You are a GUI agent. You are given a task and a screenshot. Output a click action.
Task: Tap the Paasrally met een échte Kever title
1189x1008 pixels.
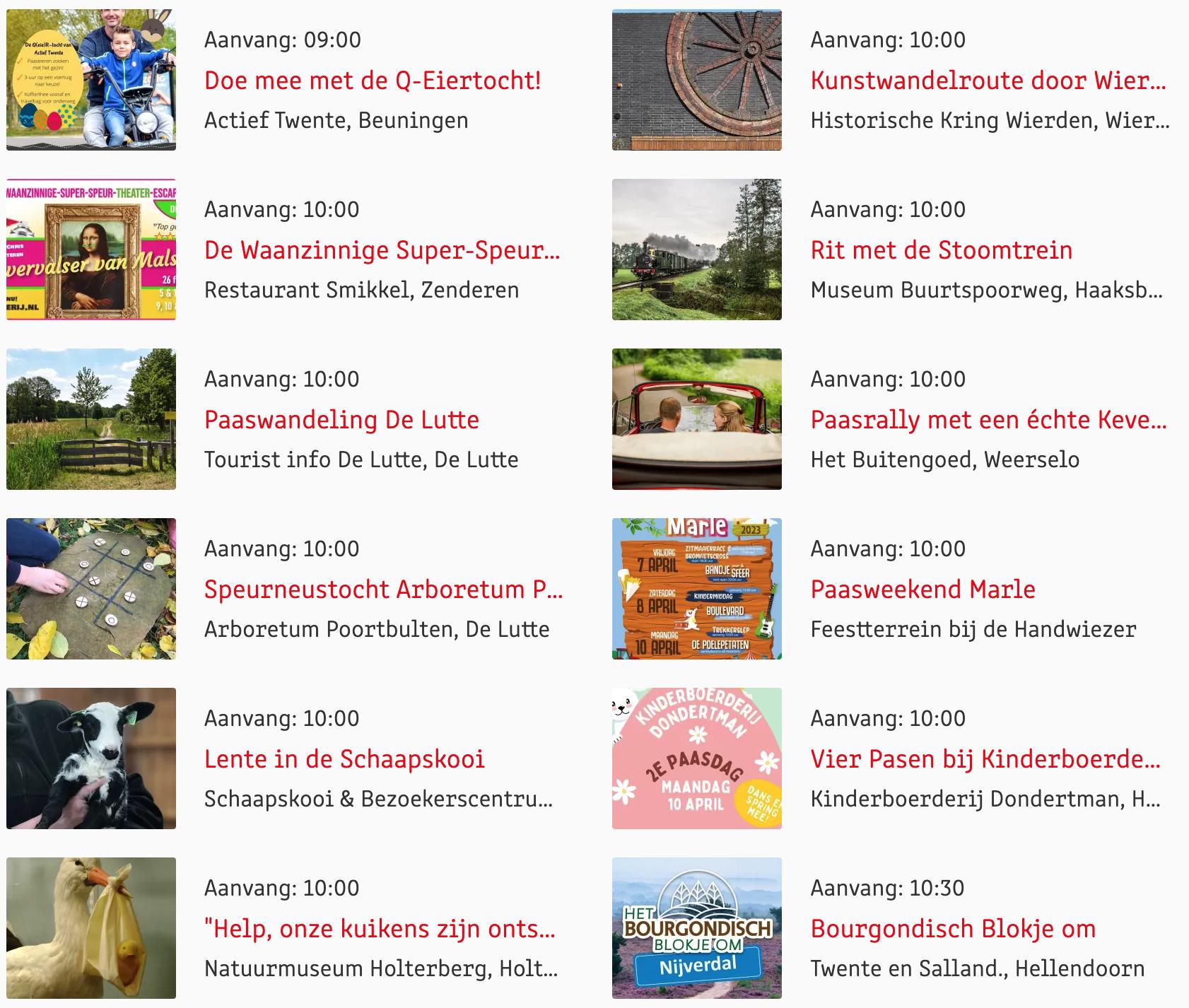tap(988, 420)
